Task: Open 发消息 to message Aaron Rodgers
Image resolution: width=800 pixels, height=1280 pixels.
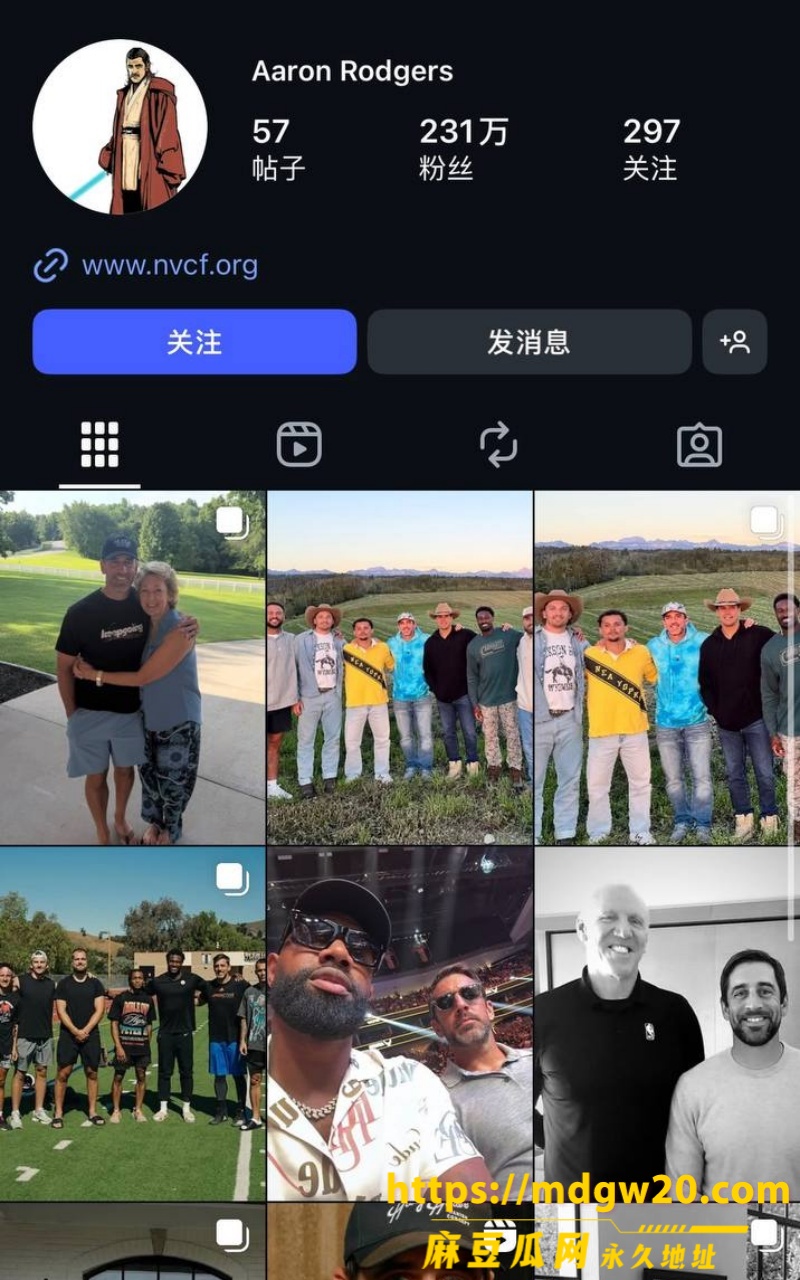Action: tap(529, 342)
